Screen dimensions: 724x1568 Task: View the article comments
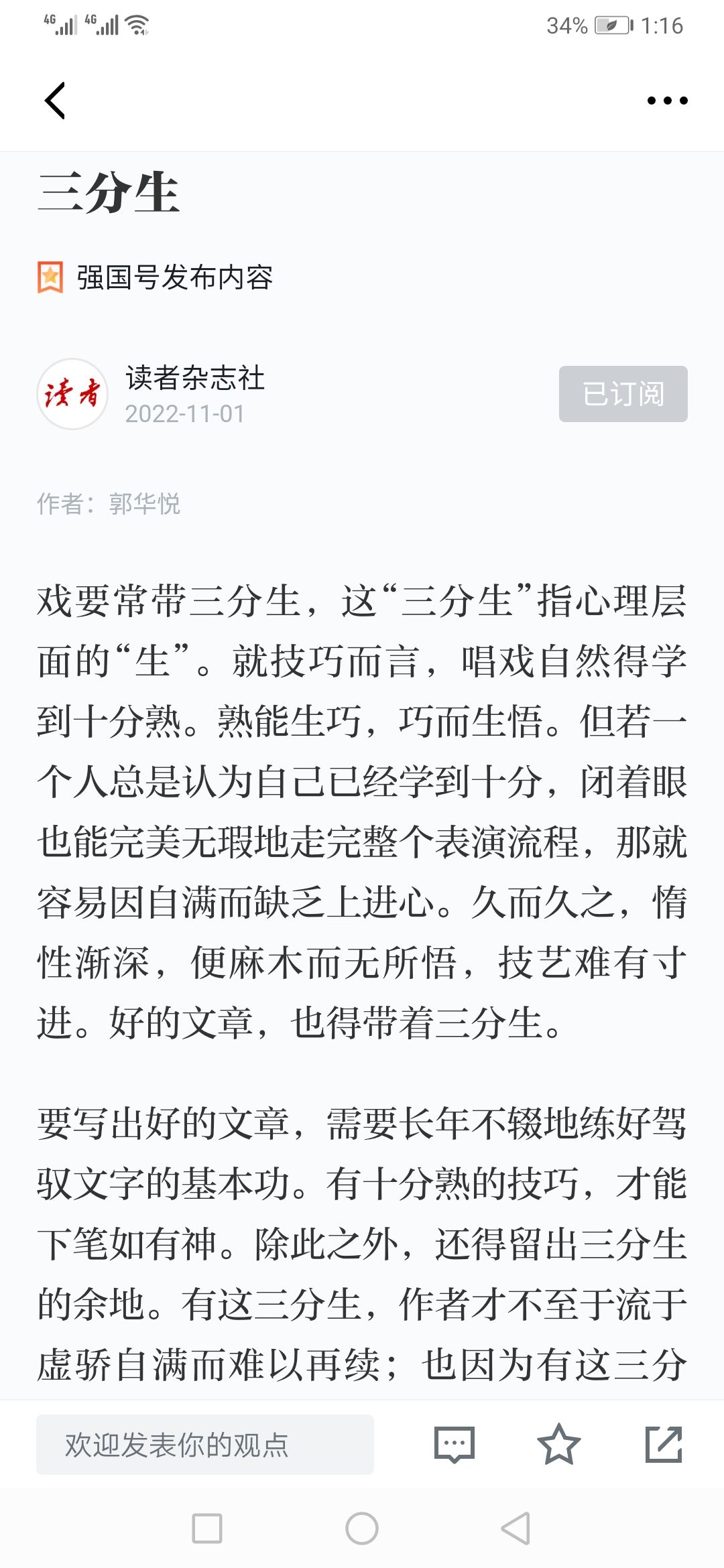(455, 1445)
